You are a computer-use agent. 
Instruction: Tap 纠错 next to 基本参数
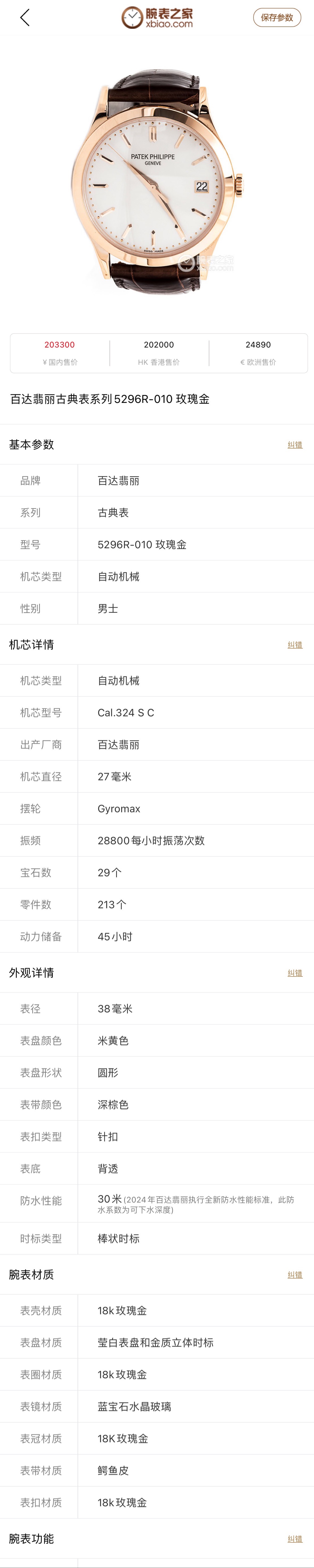pos(295,445)
